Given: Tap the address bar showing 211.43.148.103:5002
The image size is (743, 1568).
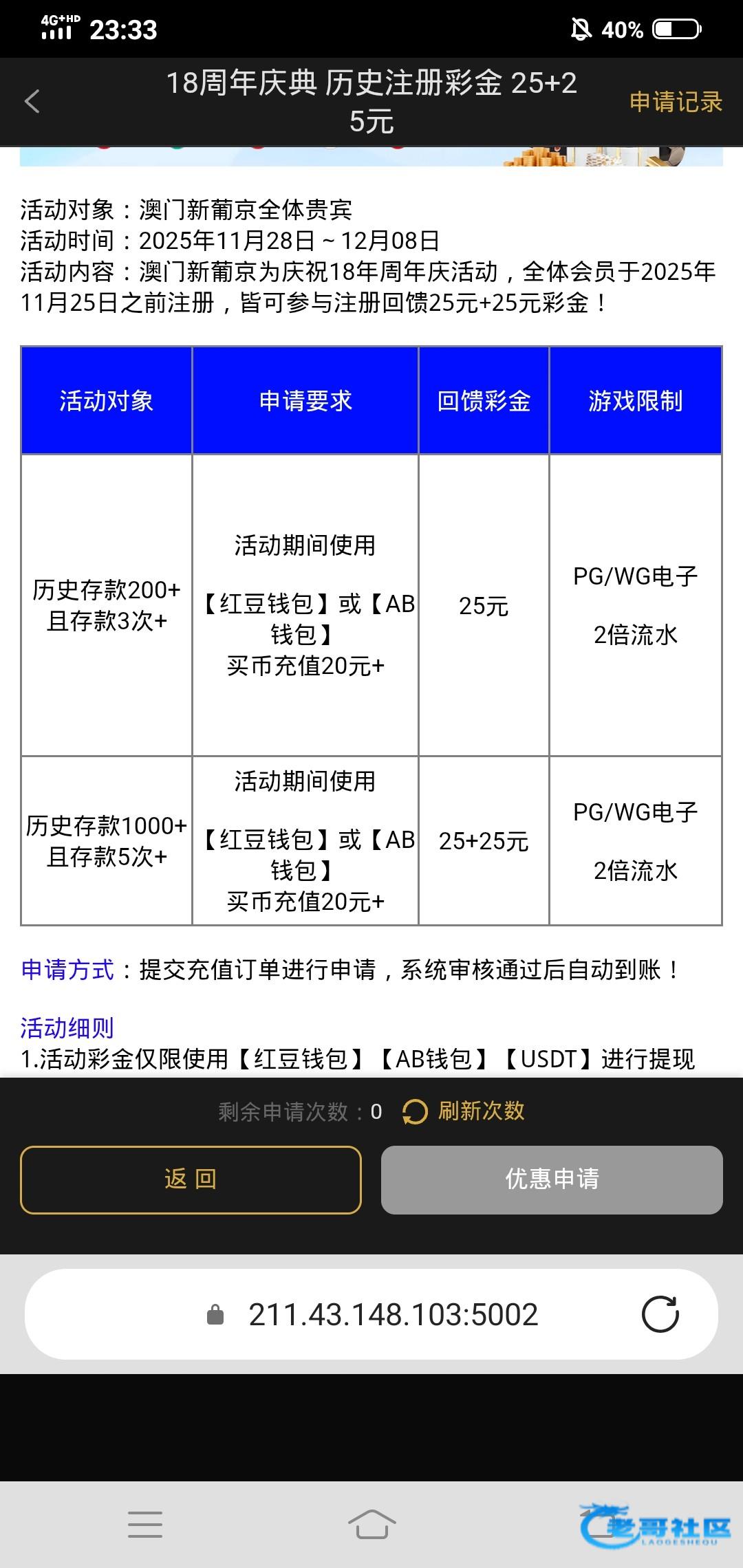Looking at the screenshot, I should (371, 1314).
